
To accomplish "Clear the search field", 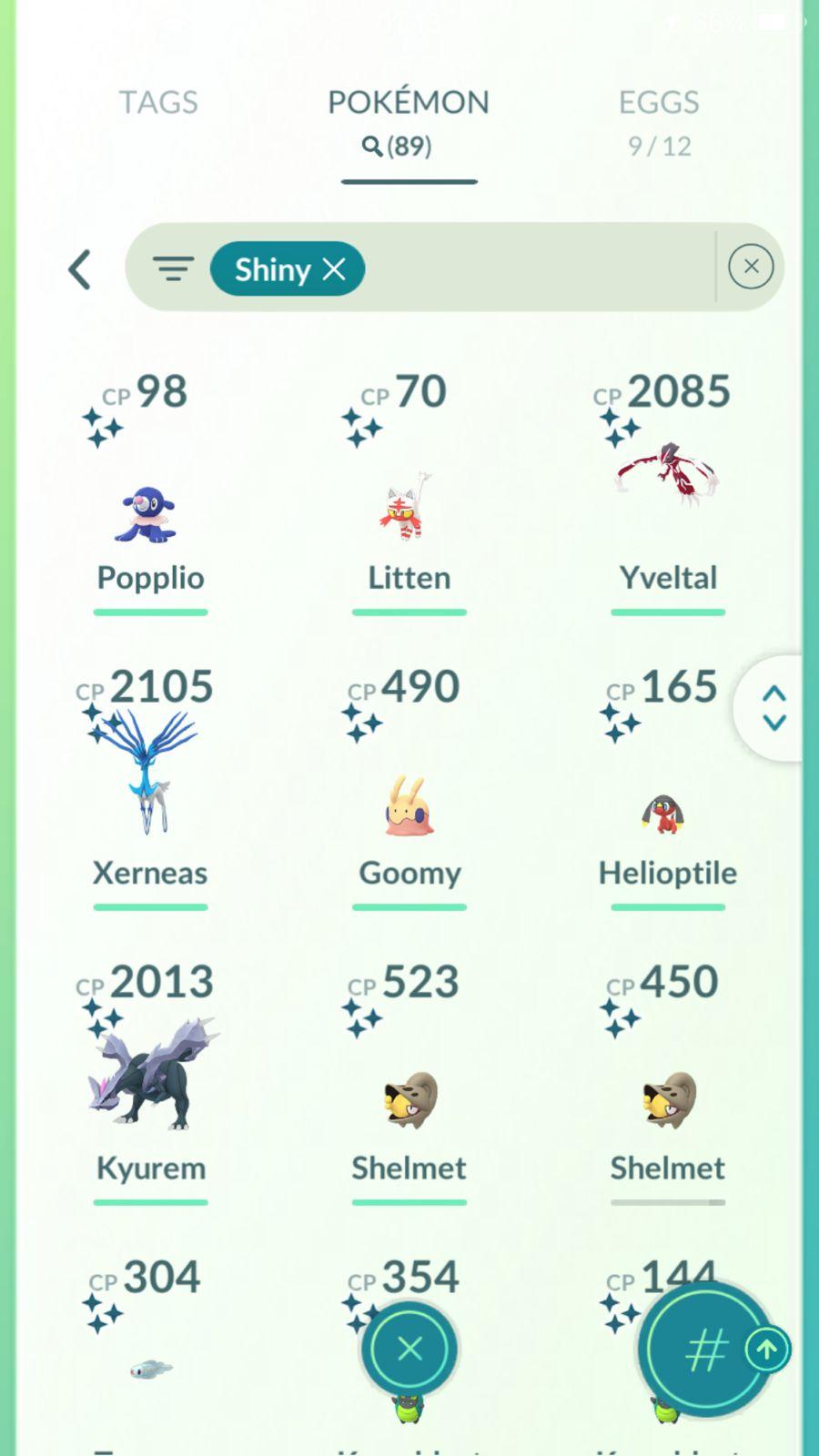I will click(x=751, y=267).
